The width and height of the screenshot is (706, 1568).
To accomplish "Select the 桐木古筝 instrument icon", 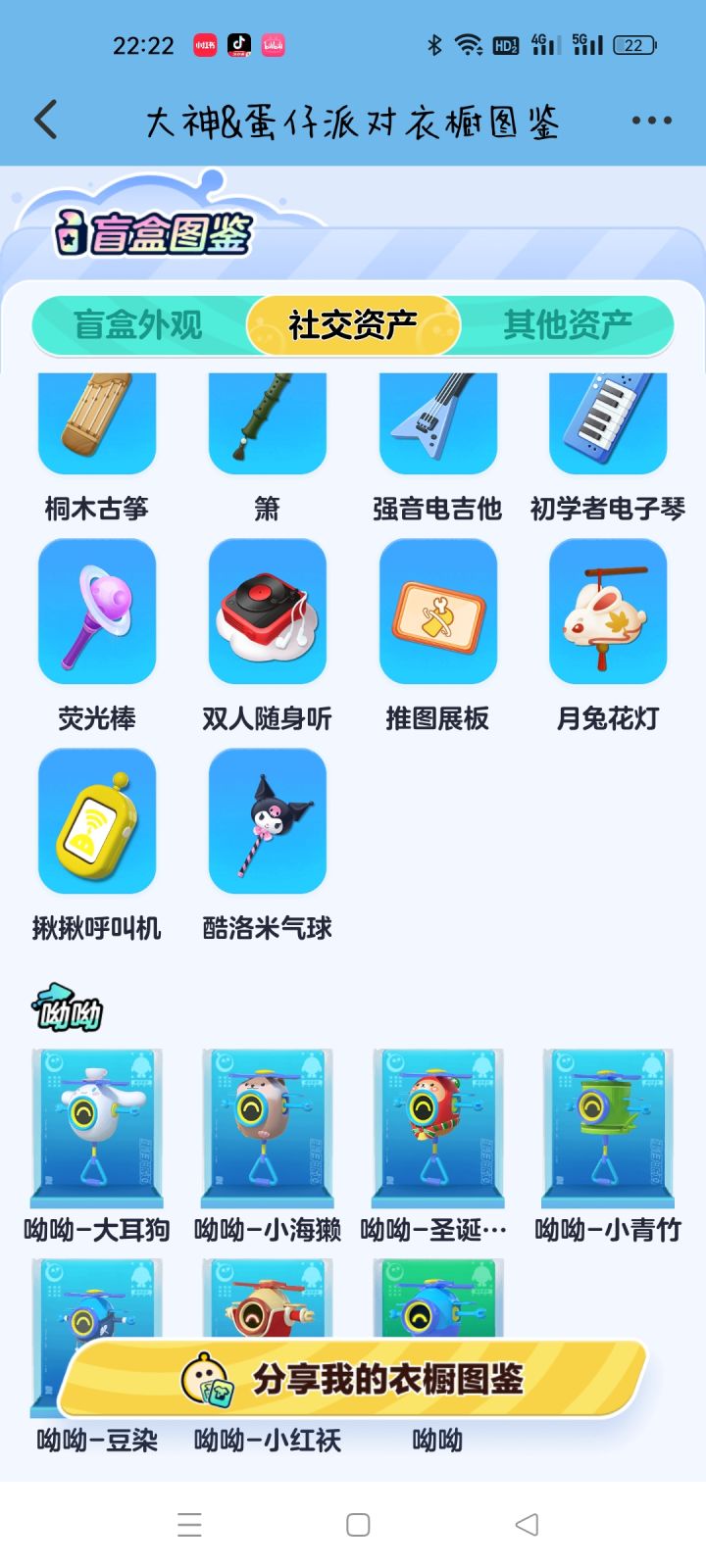I will pos(96,421).
